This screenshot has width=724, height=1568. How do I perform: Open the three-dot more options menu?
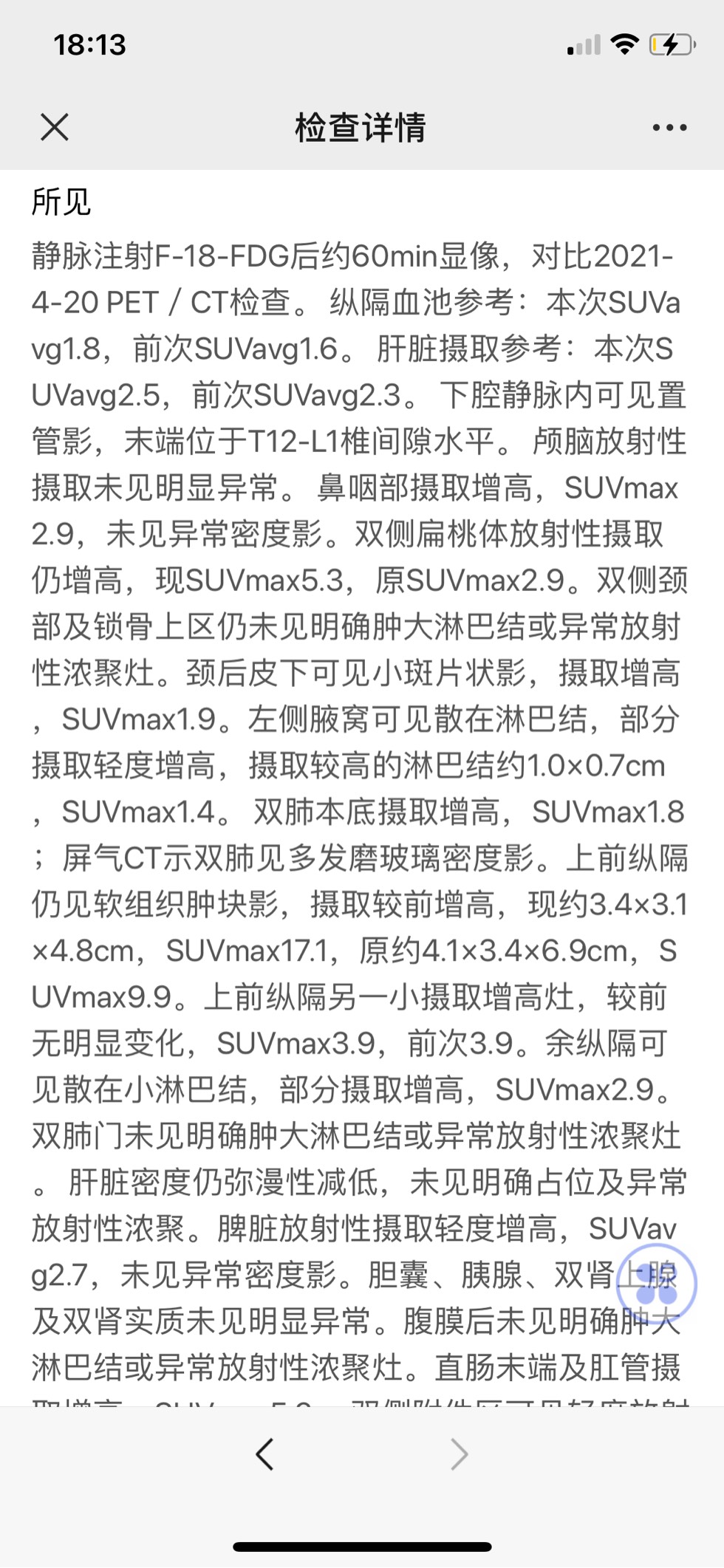click(x=669, y=127)
